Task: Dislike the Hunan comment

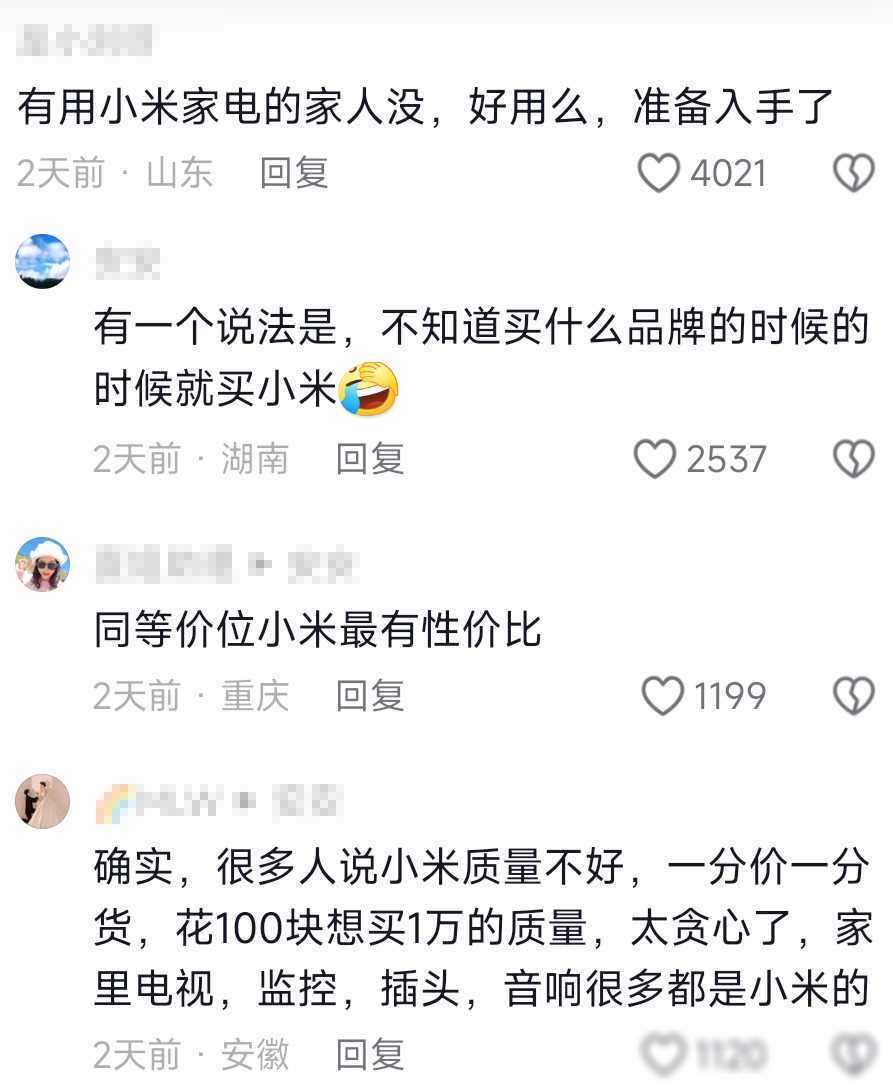Action: 853,459
